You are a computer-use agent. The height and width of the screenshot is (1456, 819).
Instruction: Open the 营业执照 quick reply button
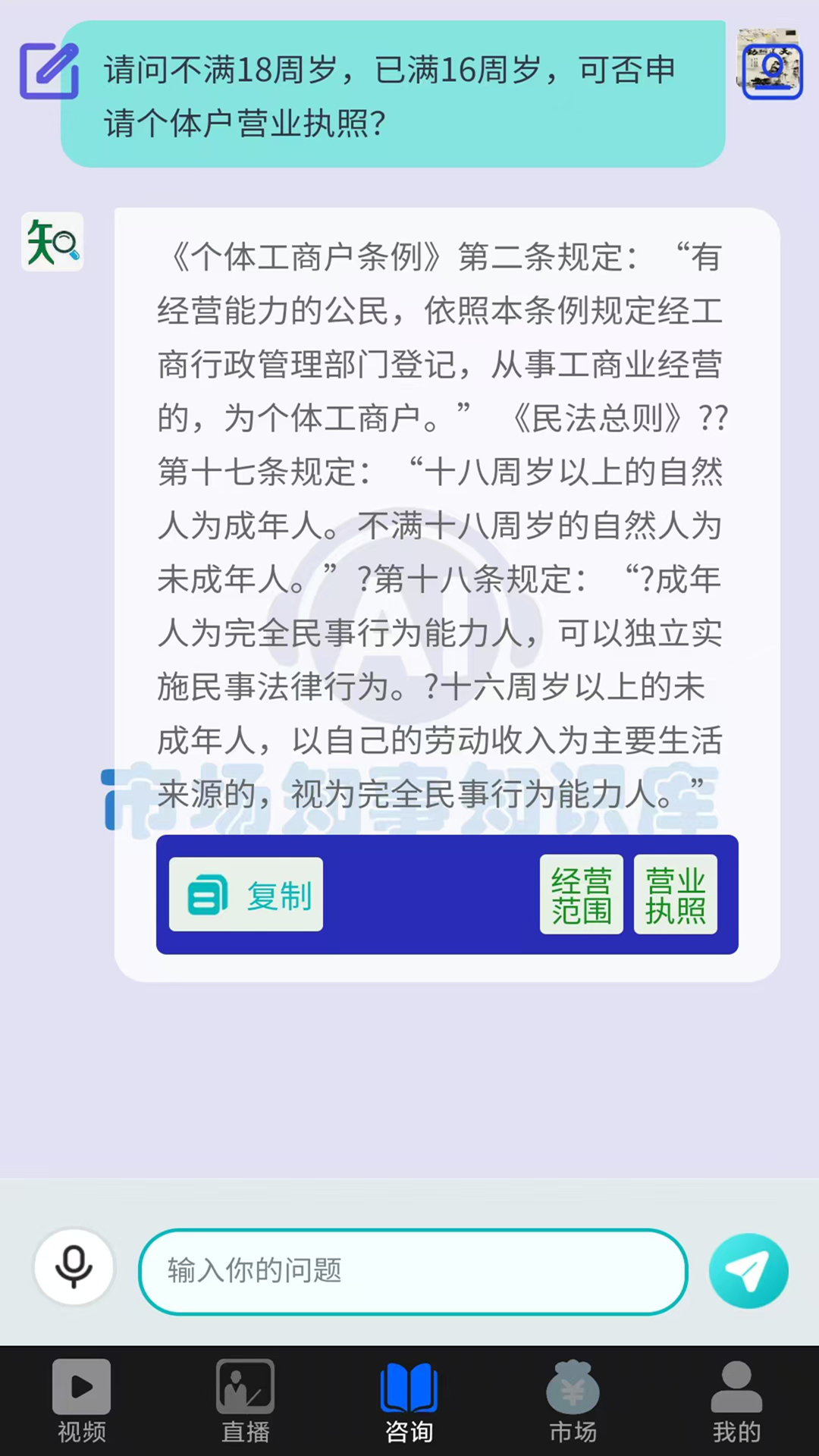675,895
